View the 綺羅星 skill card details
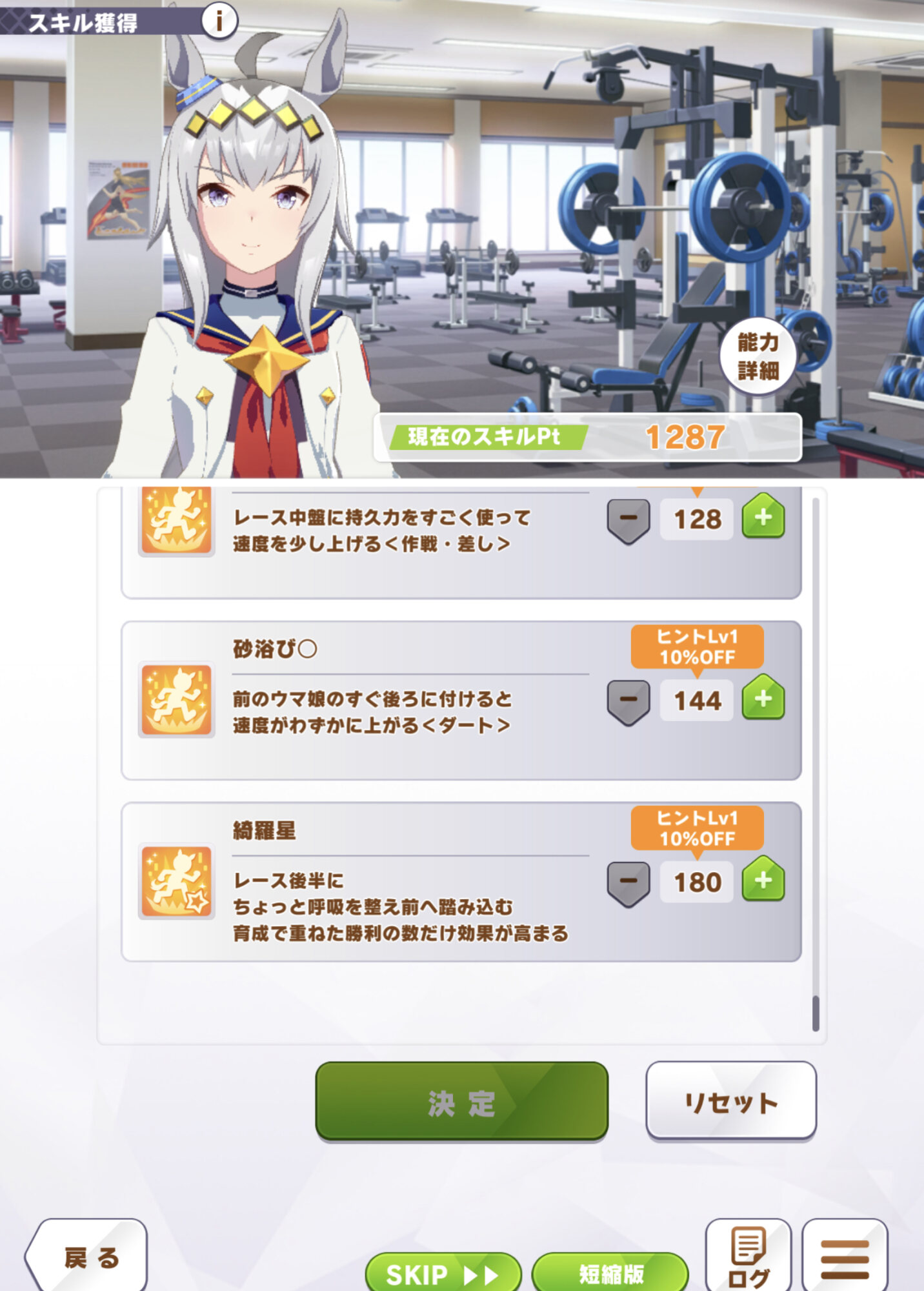 pyautogui.click(x=461, y=882)
